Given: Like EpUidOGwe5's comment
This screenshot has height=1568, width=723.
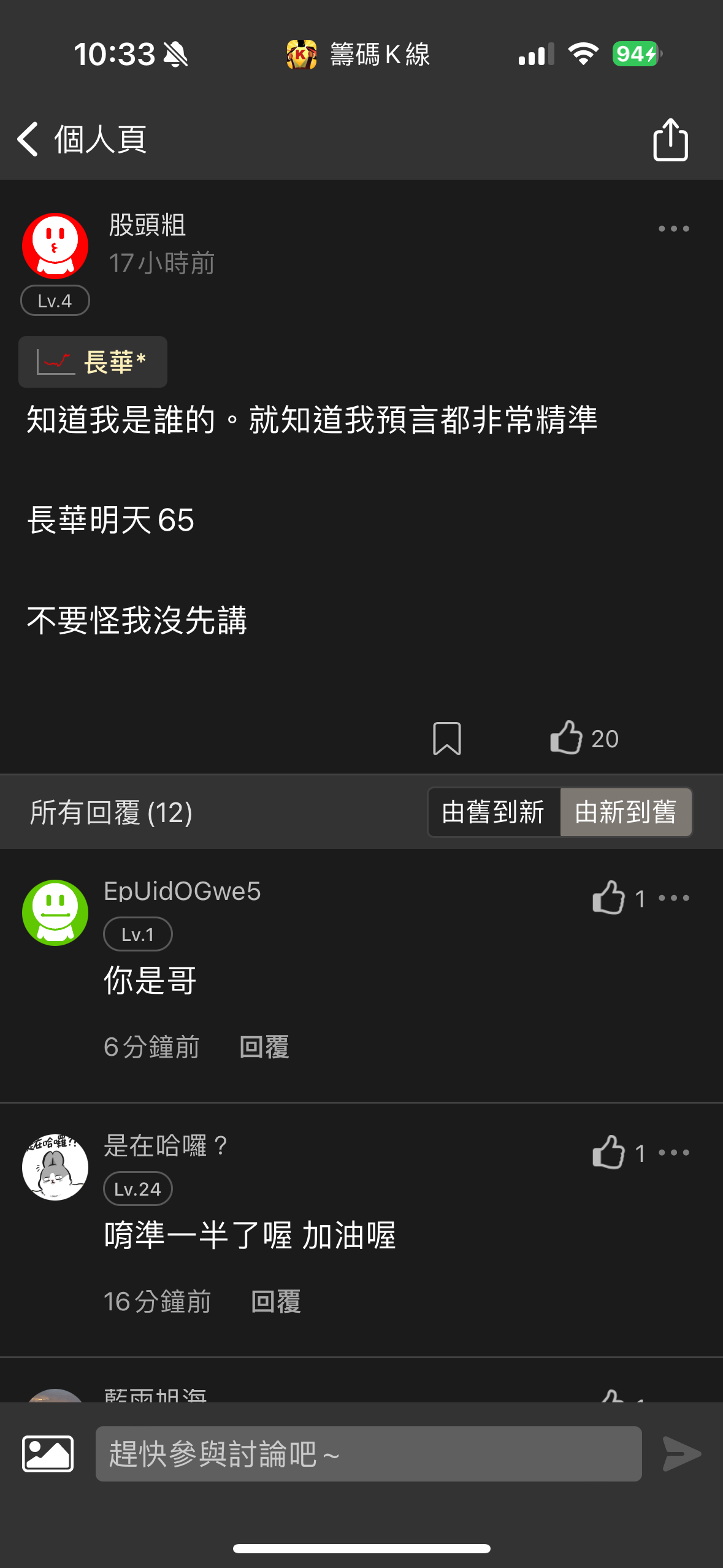Looking at the screenshot, I should [608, 898].
